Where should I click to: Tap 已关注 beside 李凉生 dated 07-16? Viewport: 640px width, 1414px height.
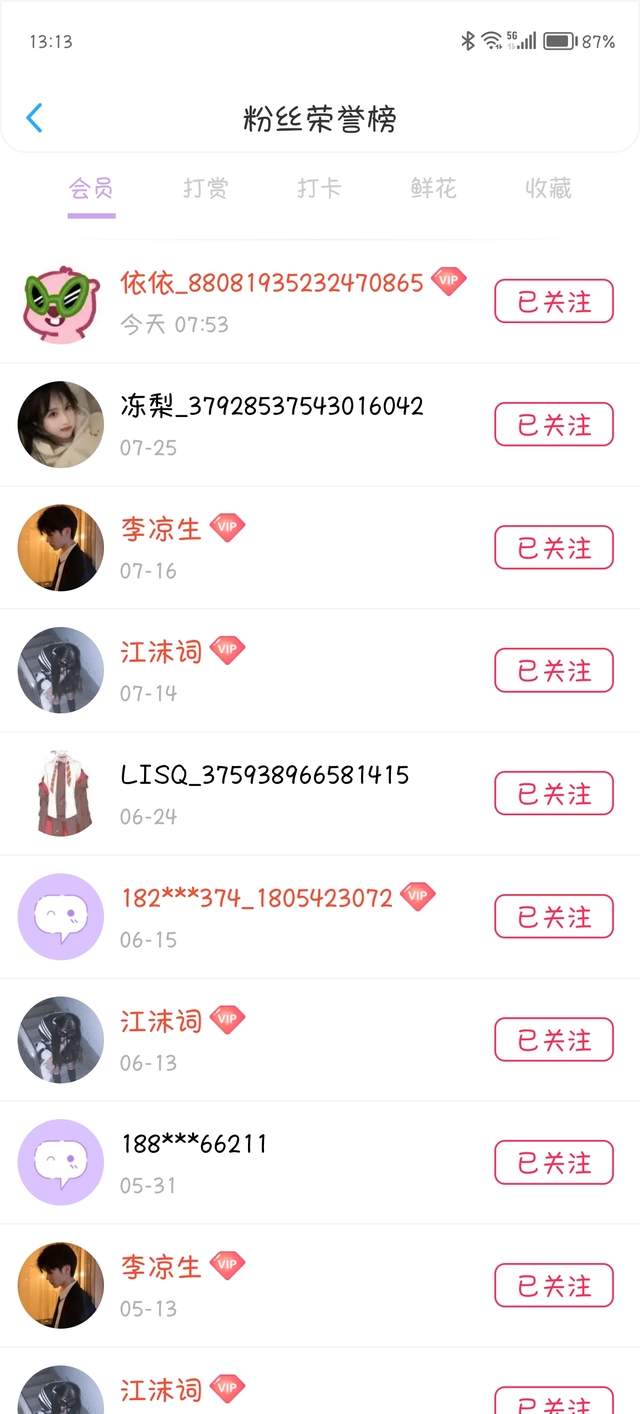click(x=554, y=548)
